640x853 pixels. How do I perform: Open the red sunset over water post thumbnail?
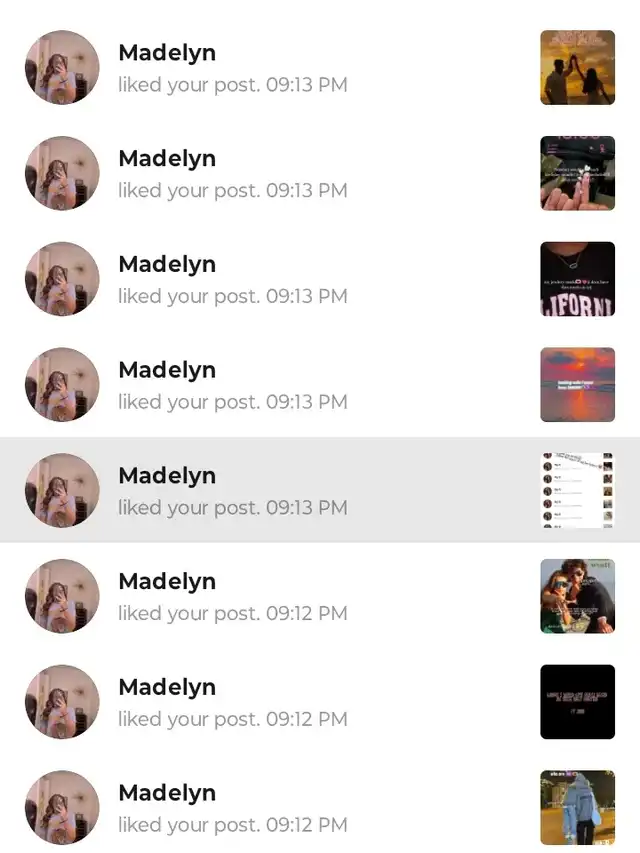(x=577, y=385)
